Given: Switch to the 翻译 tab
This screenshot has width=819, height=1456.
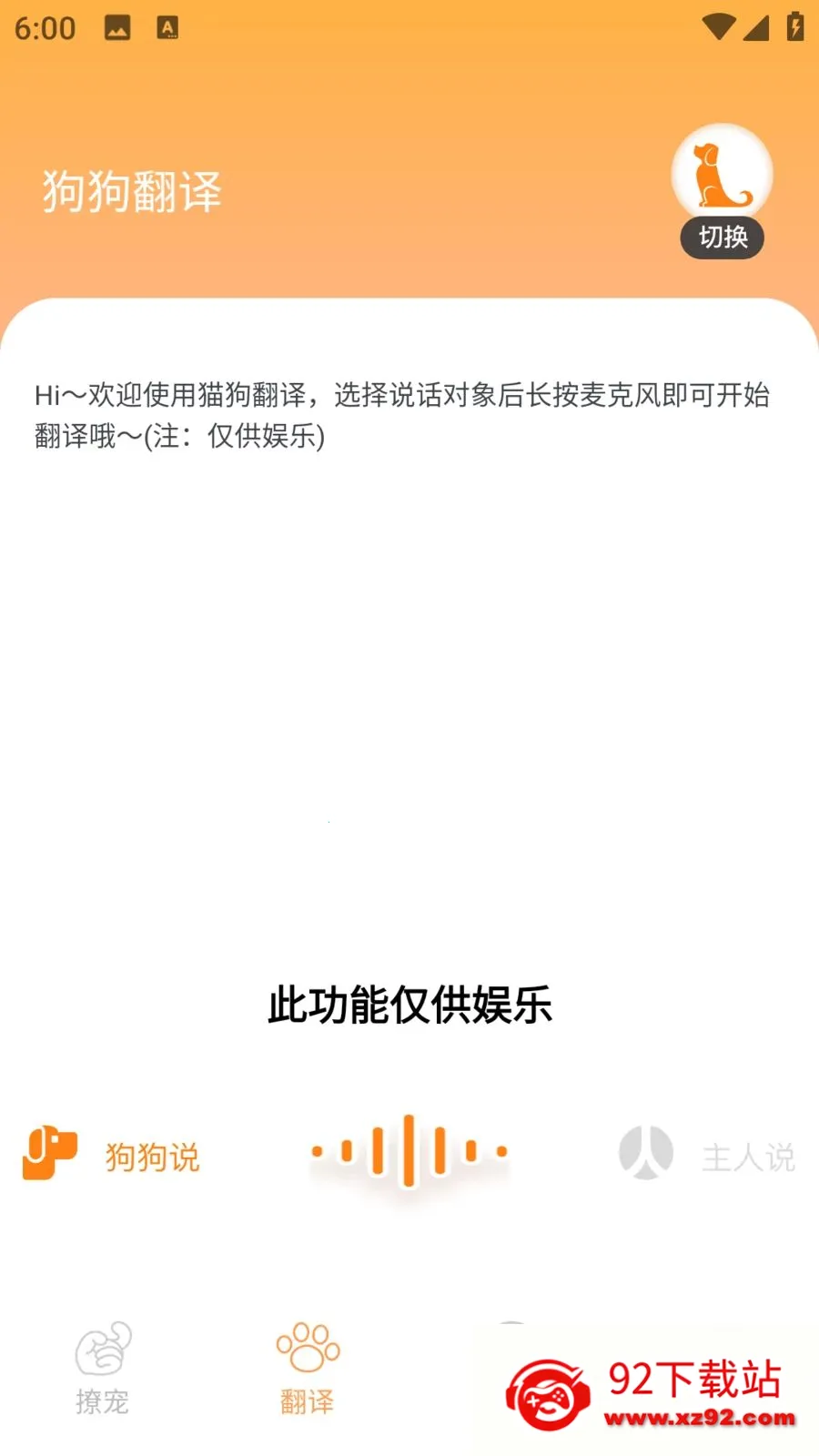Looking at the screenshot, I should pyautogui.click(x=308, y=1368).
